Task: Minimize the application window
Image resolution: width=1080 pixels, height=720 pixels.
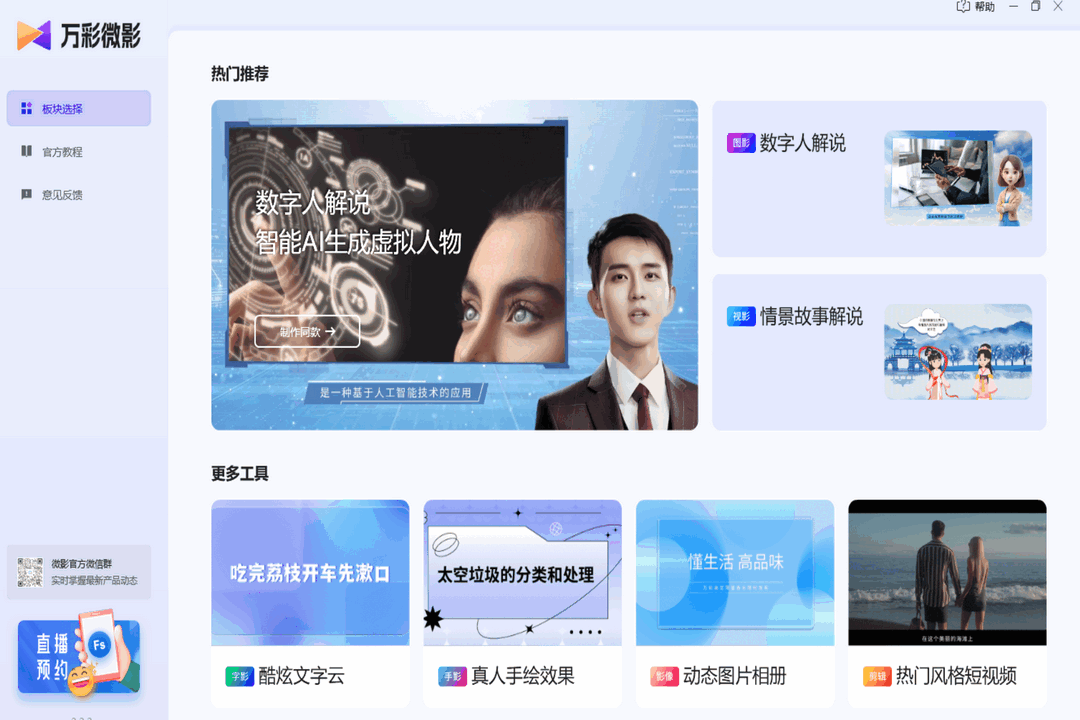Action: [1013, 7]
